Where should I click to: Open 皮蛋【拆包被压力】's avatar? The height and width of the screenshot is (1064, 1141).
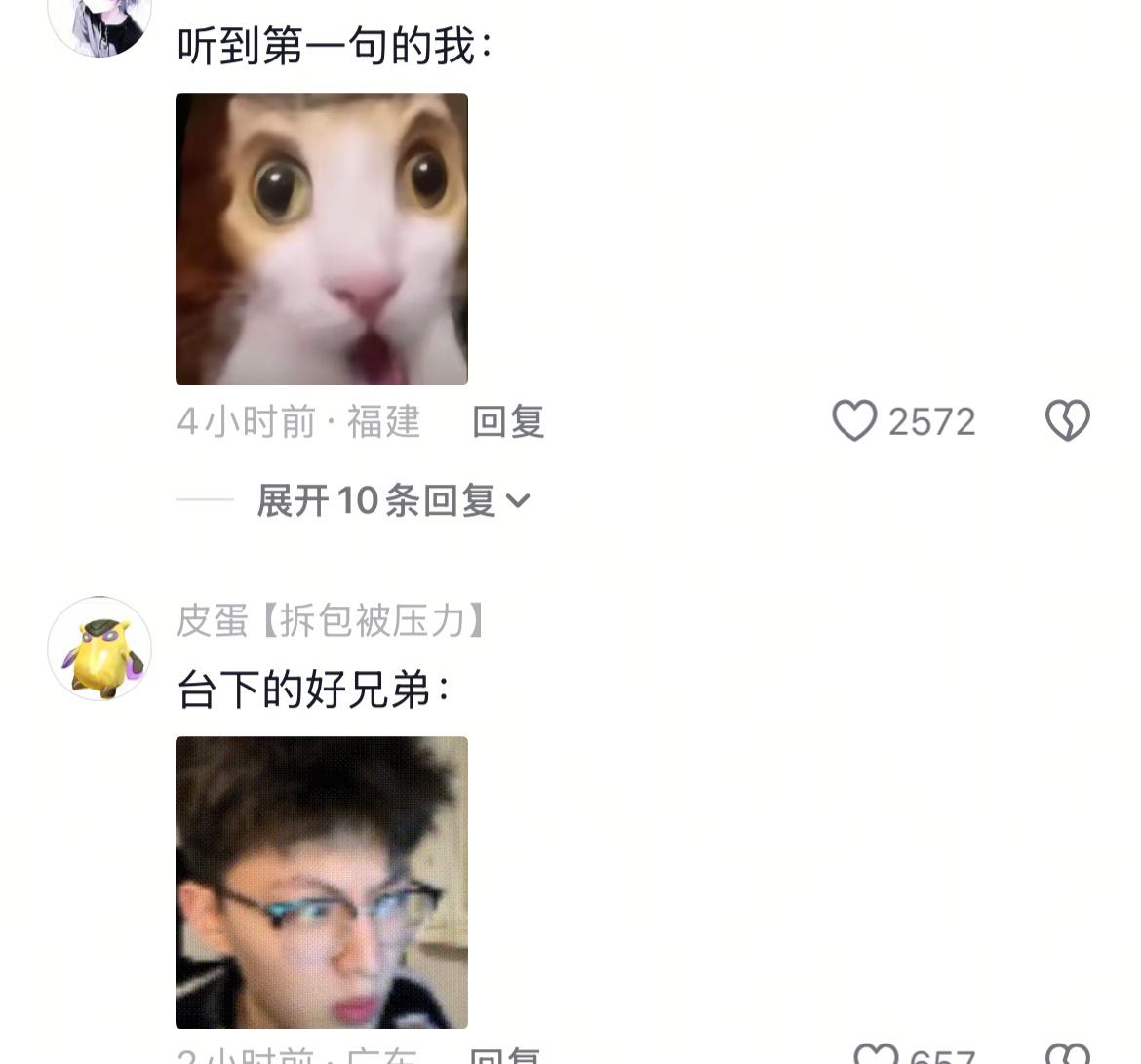(x=99, y=649)
